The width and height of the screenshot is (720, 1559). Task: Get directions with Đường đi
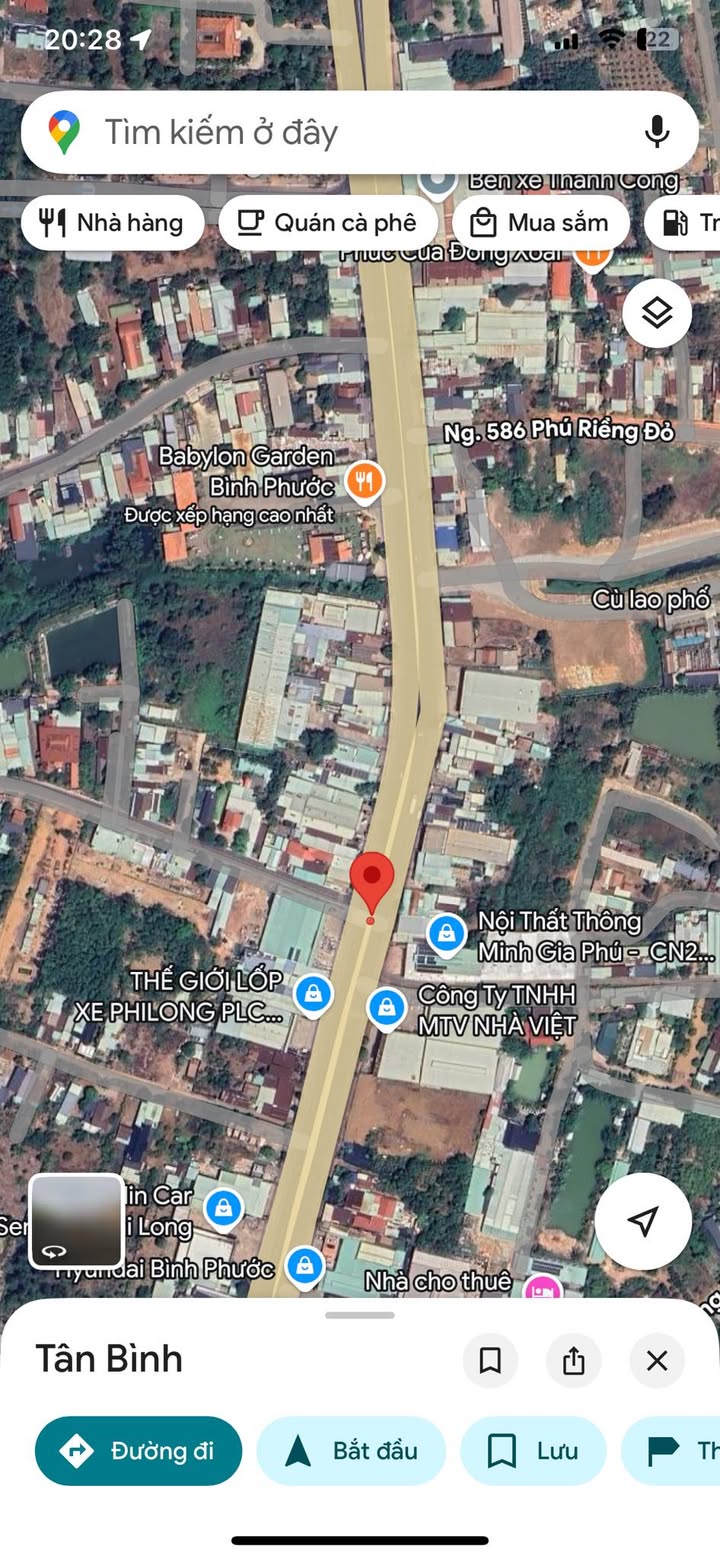point(139,1450)
